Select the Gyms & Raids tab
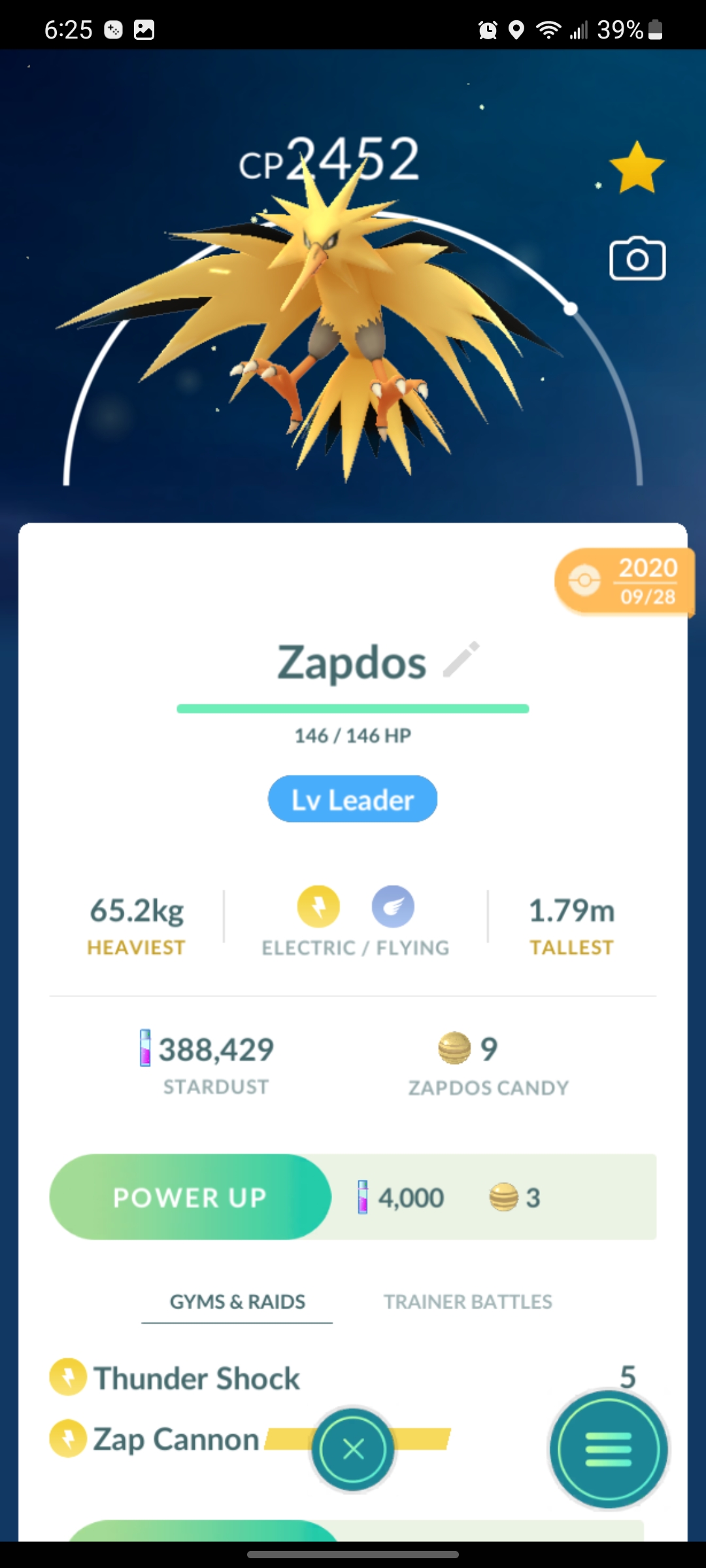 (237, 1301)
